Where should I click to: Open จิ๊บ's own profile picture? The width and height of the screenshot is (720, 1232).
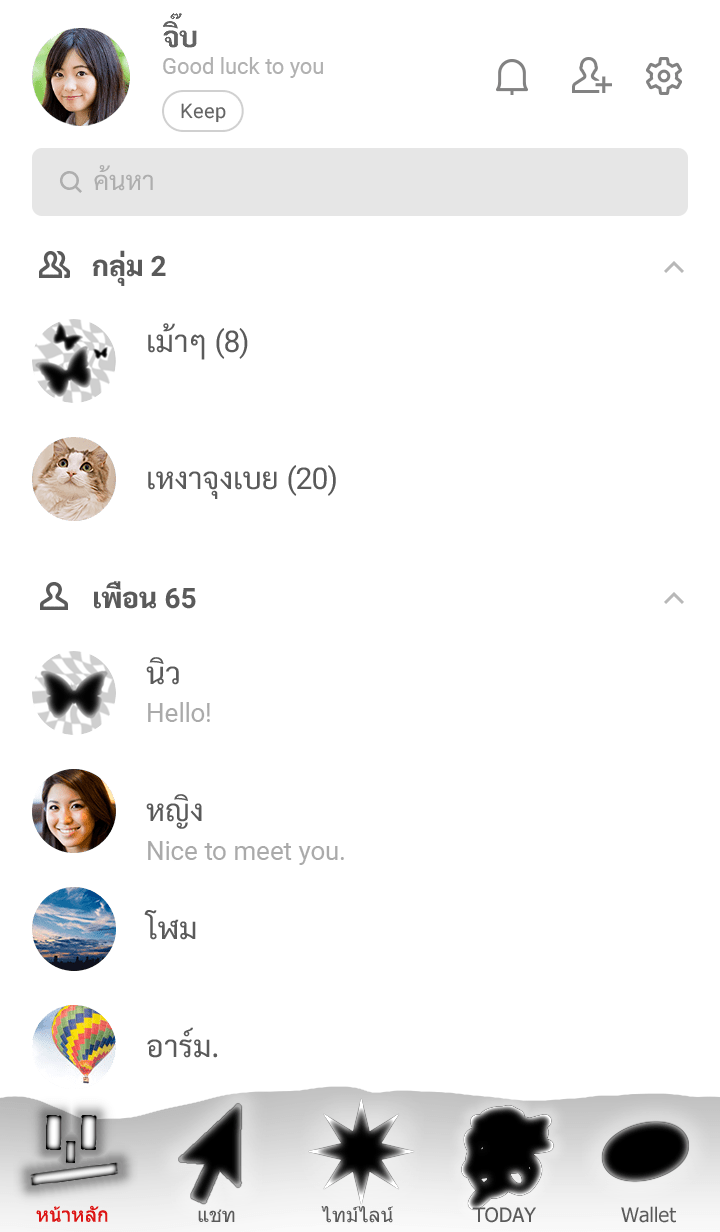(x=81, y=77)
